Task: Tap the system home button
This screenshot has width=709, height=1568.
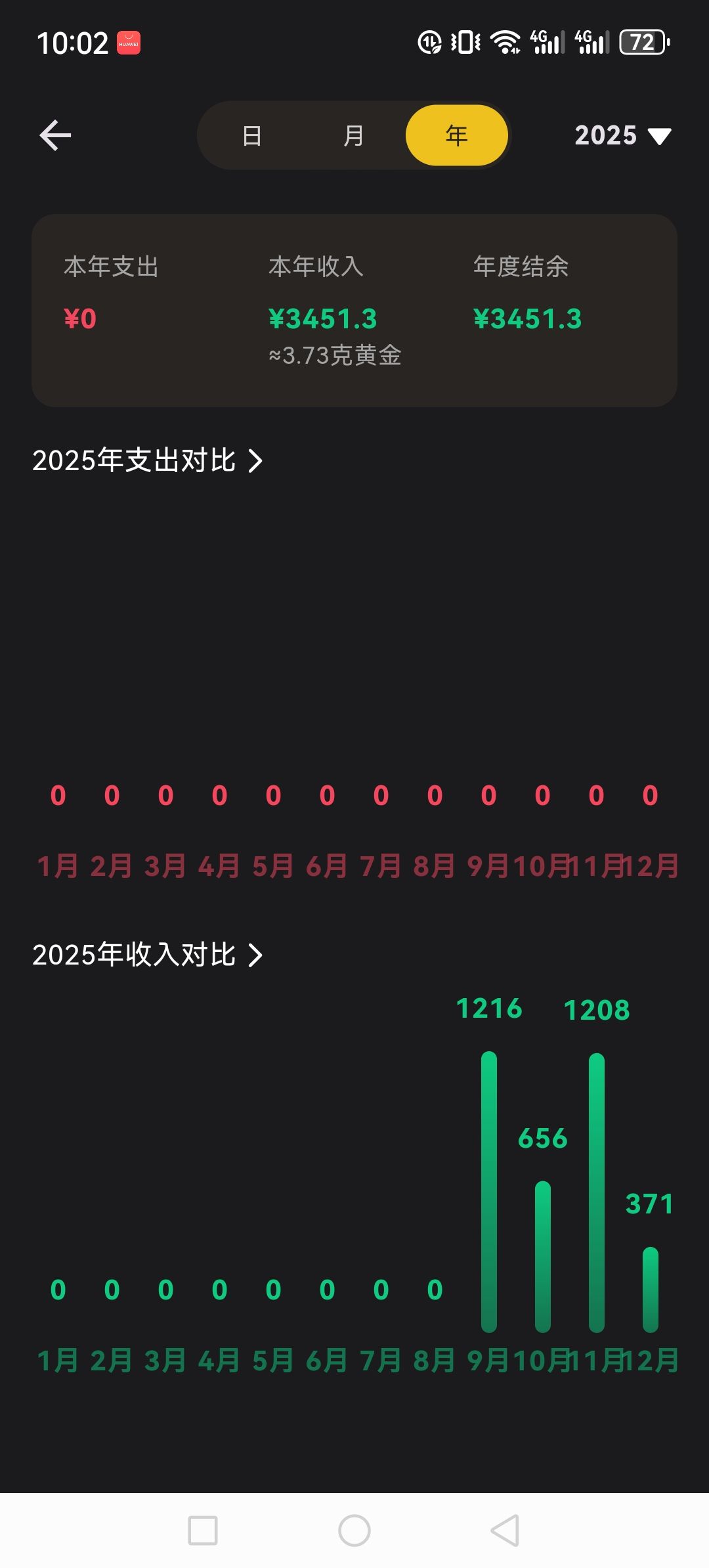Action: pos(354,1531)
